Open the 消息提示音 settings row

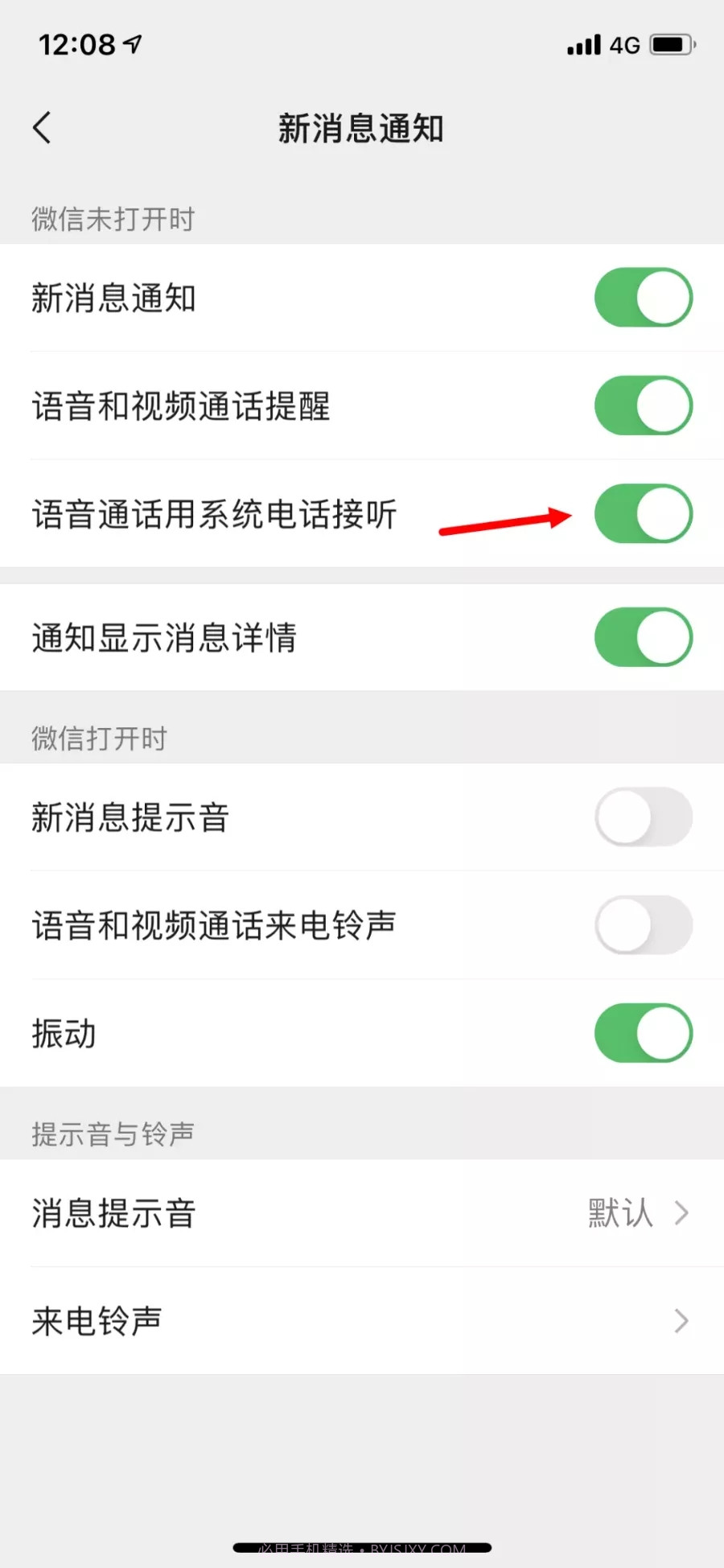(241, 1212)
